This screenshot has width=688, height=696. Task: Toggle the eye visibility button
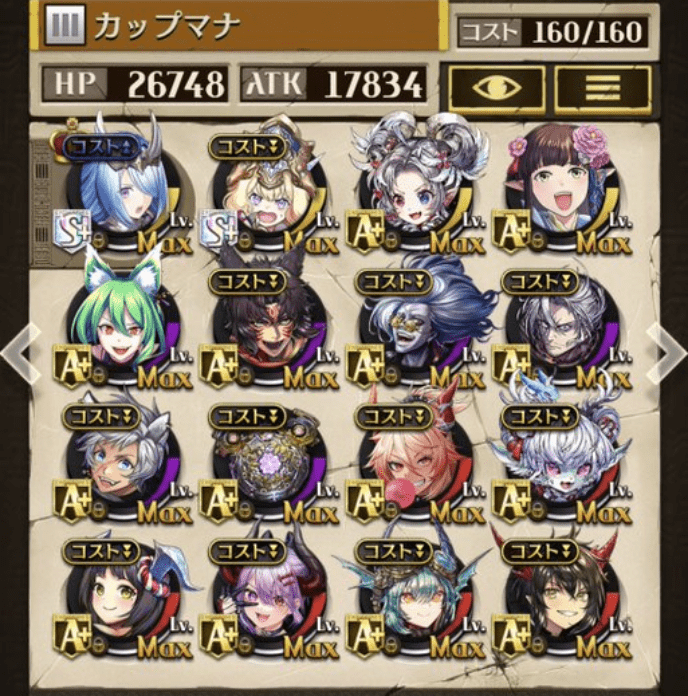pyautogui.click(x=496, y=87)
